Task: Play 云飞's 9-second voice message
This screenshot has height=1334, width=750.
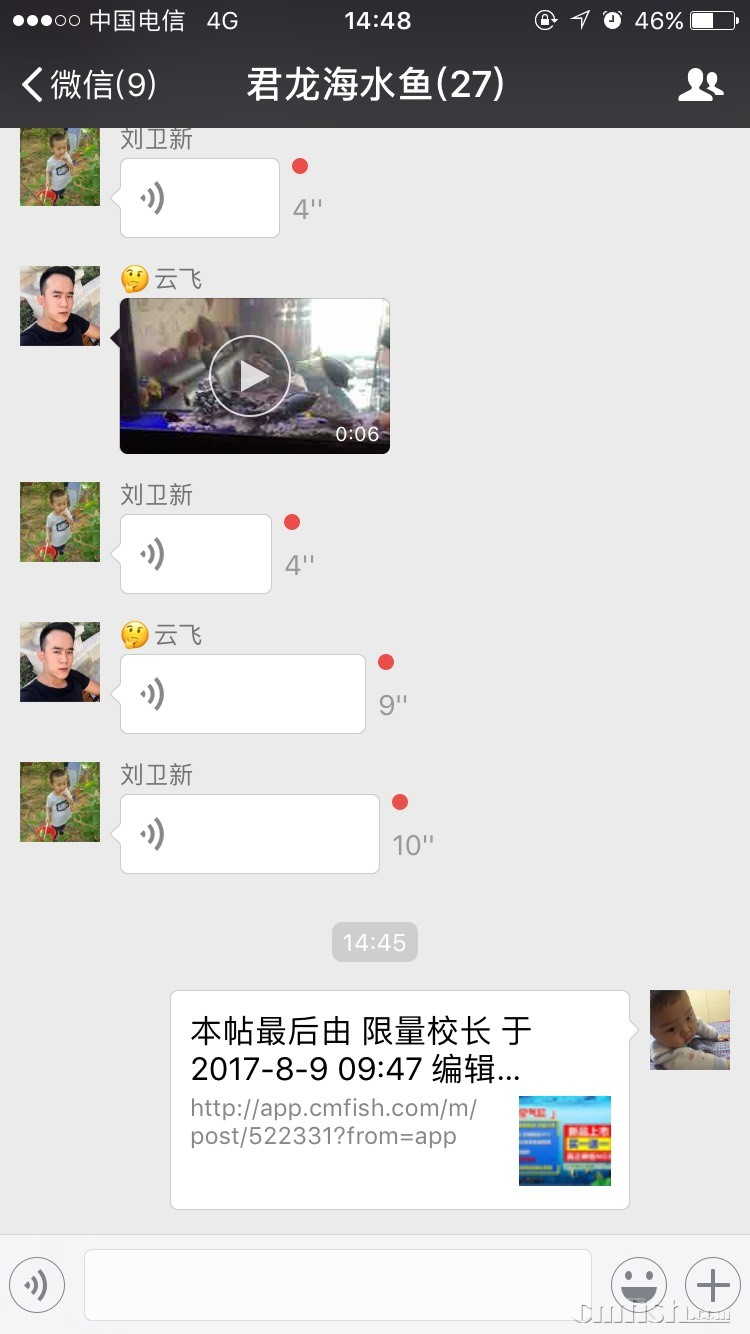Action: (243, 694)
